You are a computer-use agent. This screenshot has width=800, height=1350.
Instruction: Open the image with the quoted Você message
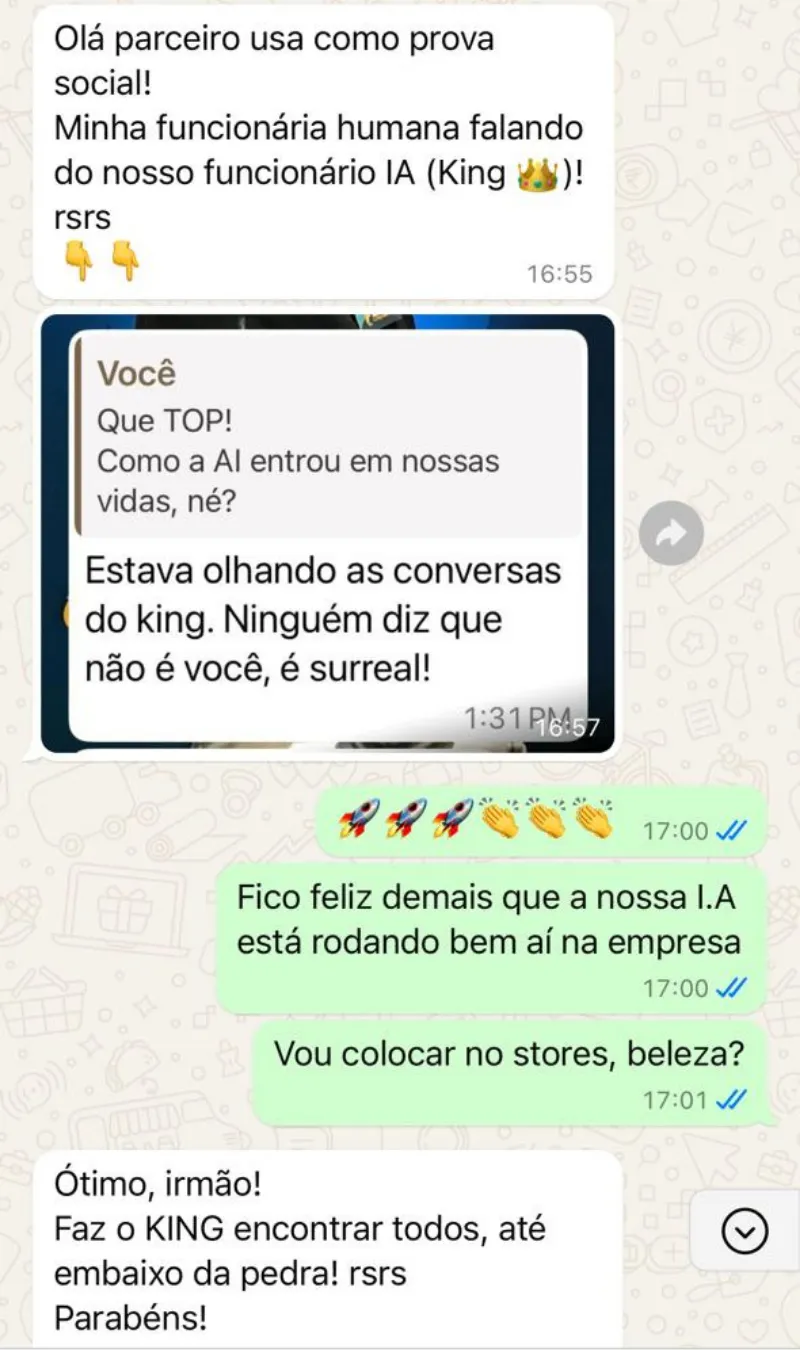click(328, 534)
